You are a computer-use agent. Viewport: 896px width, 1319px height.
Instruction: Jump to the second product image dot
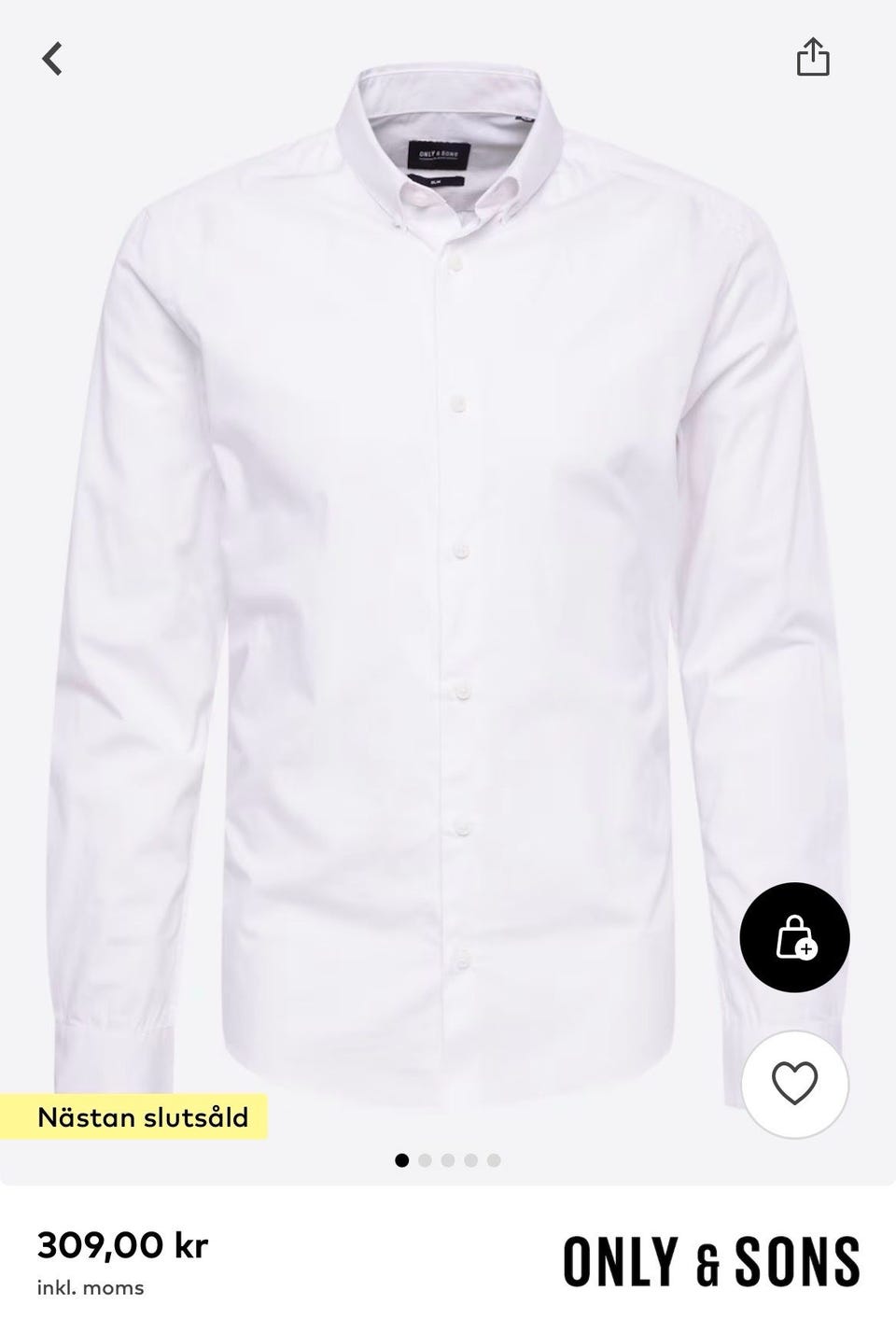coord(426,1160)
